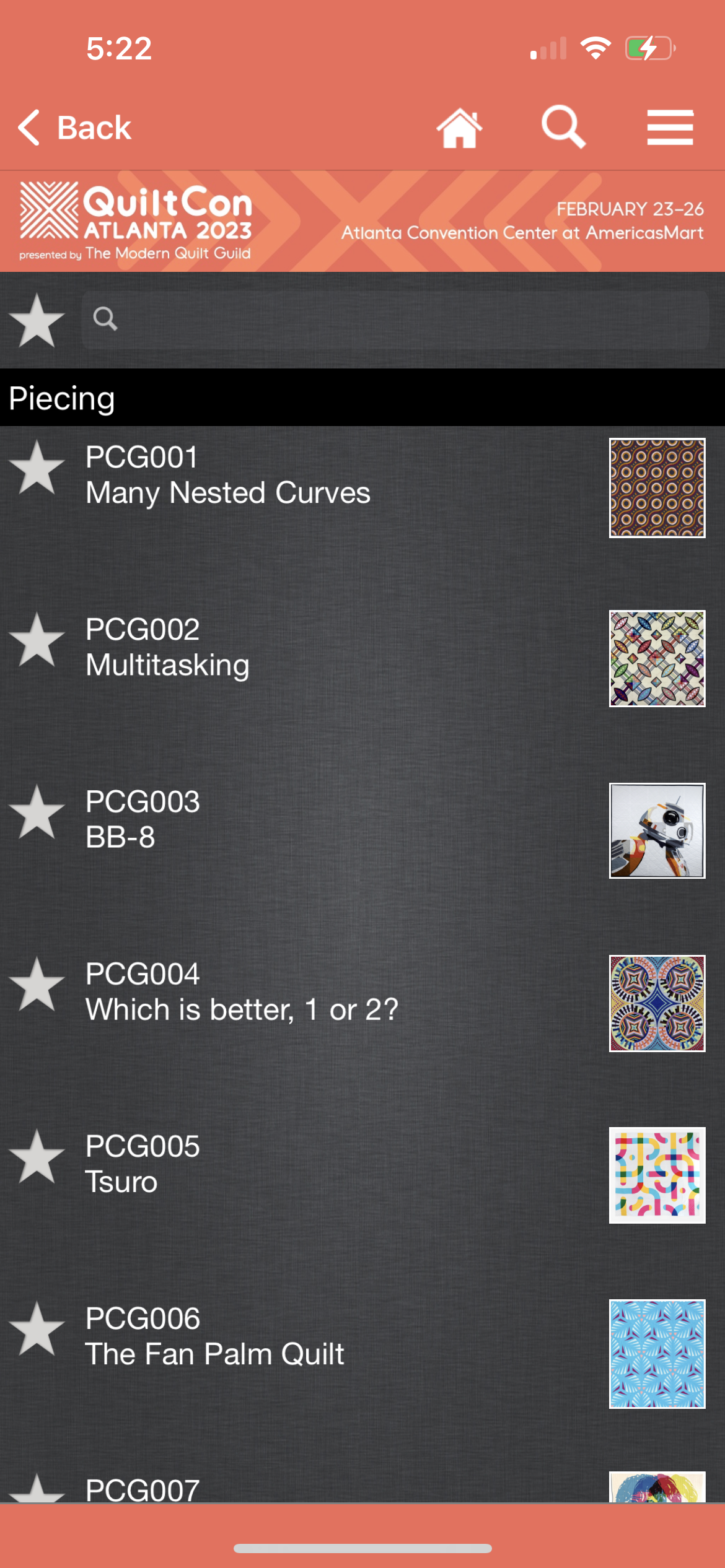Open the hamburger menu
This screenshot has width=725, height=1568.
(670, 128)
